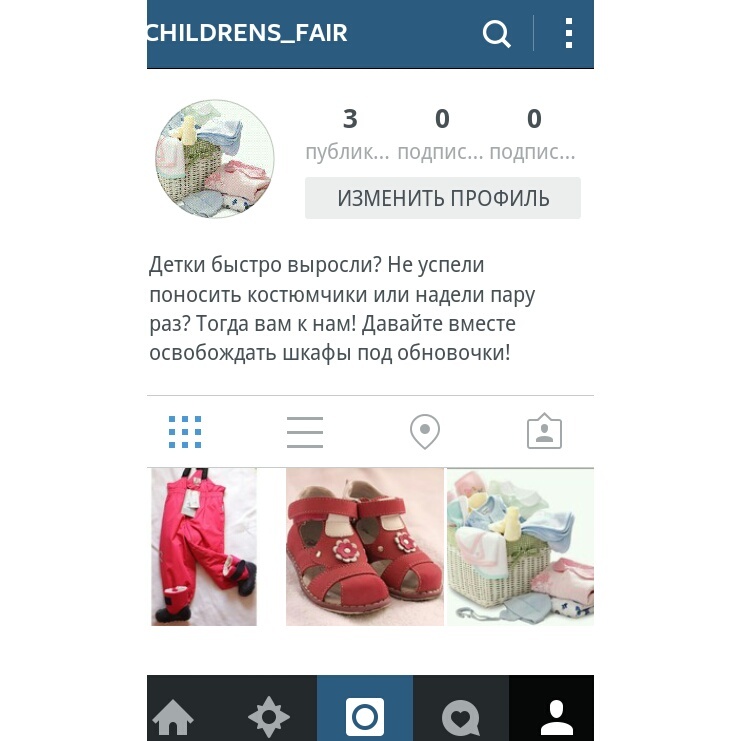741x741 pixels.
Task: Open the tagged photos tab
Action: 544,432
